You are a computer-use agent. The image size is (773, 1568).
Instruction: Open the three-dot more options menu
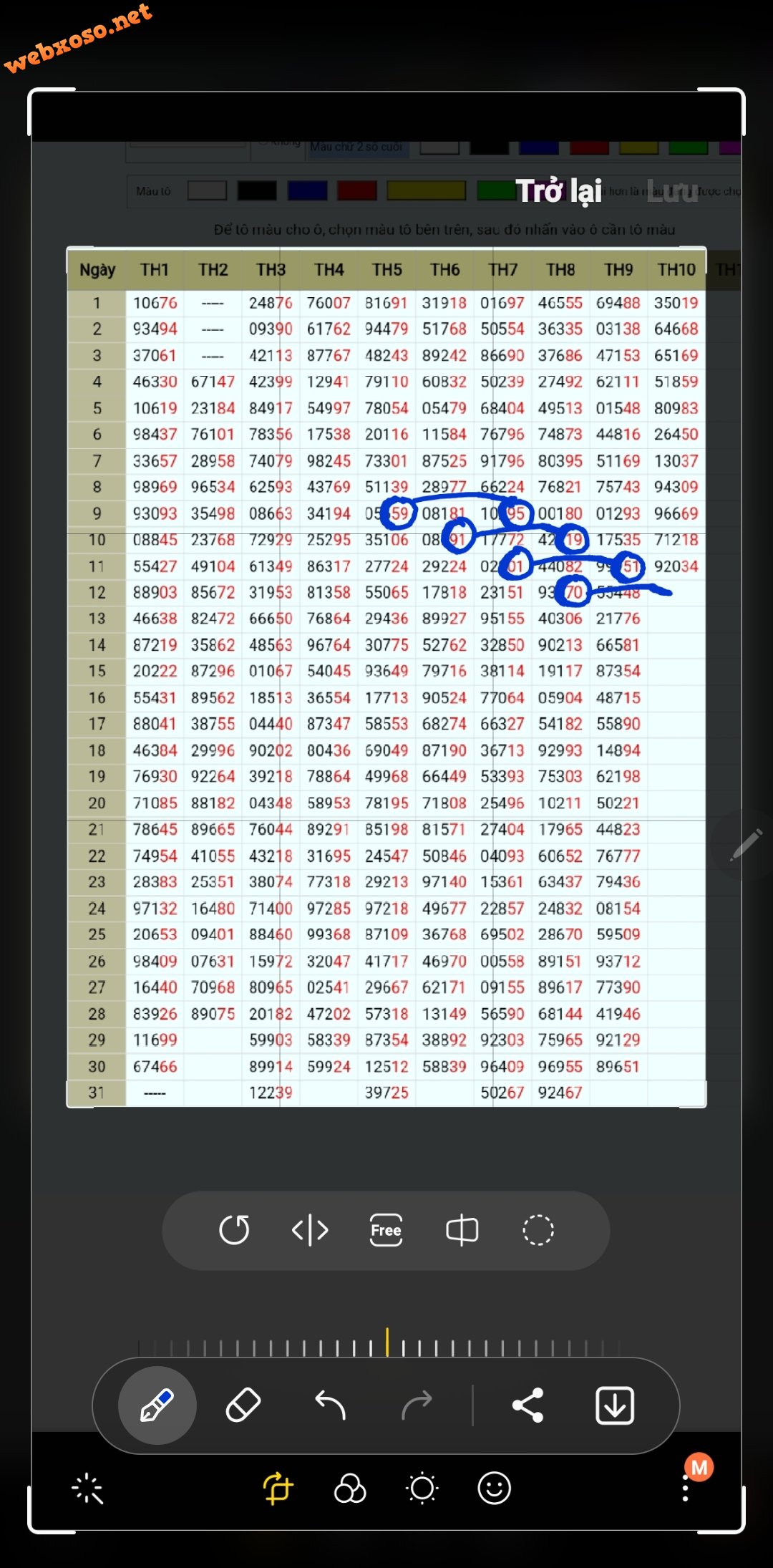(686, 1489)
